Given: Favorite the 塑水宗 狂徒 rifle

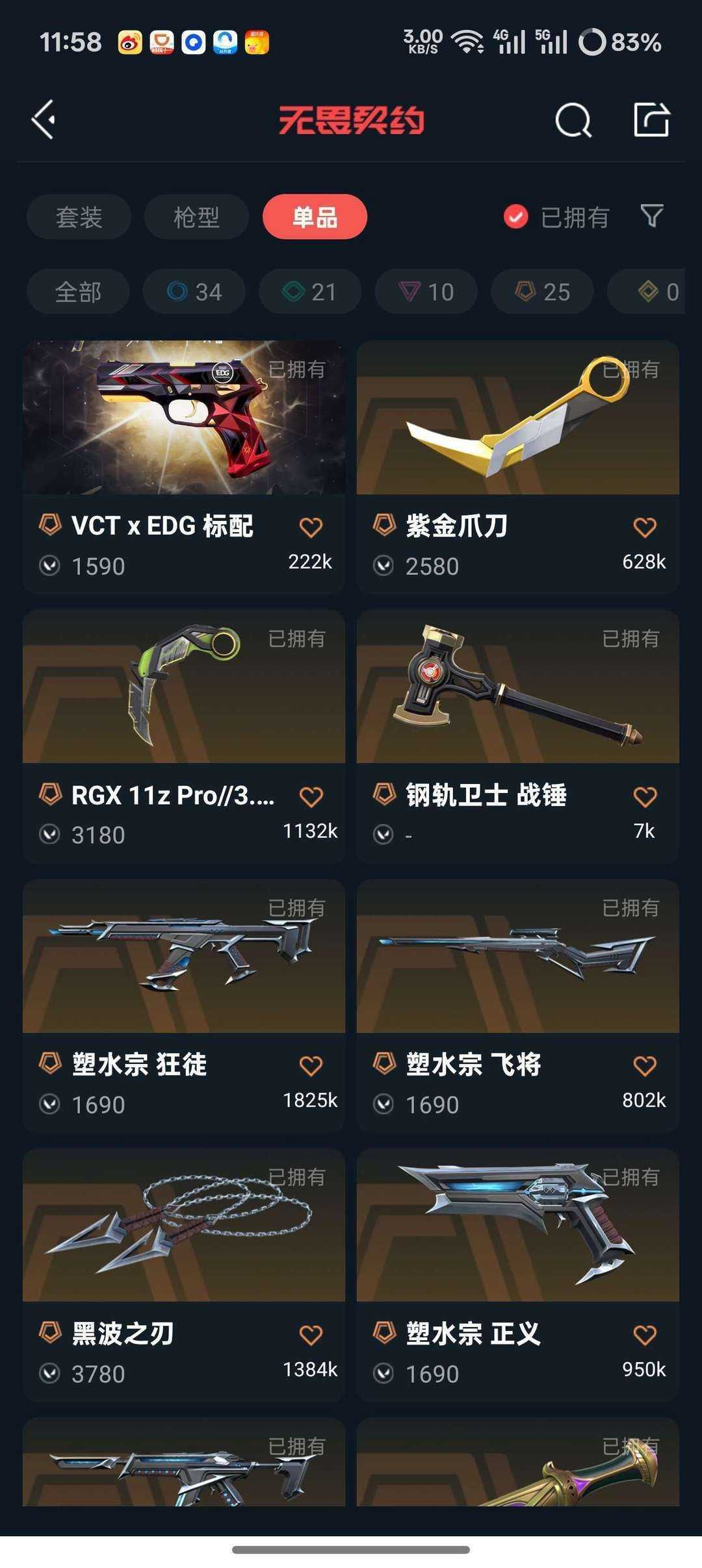Looking at the screenshot, I should (311, 1065).
